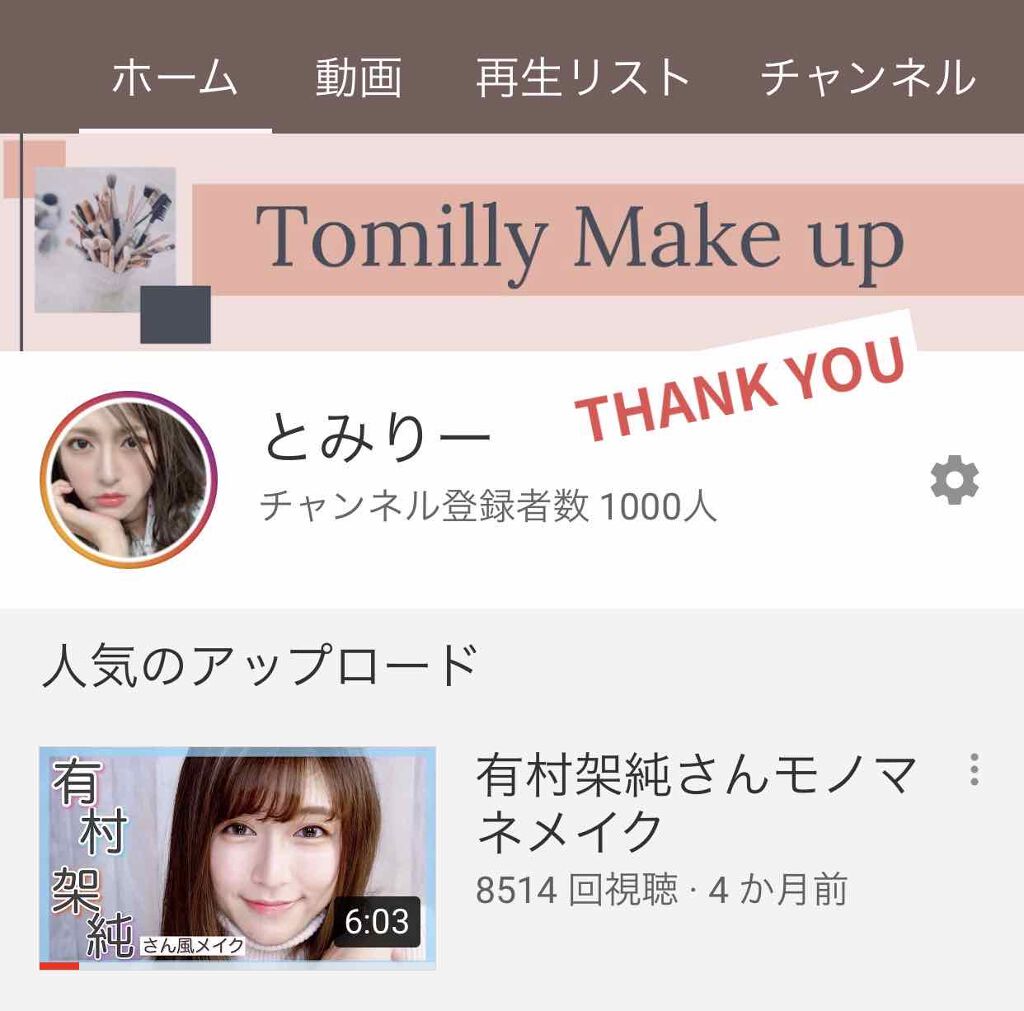
Task: Open the 動画 tab
Action: [x=359, y=78]
